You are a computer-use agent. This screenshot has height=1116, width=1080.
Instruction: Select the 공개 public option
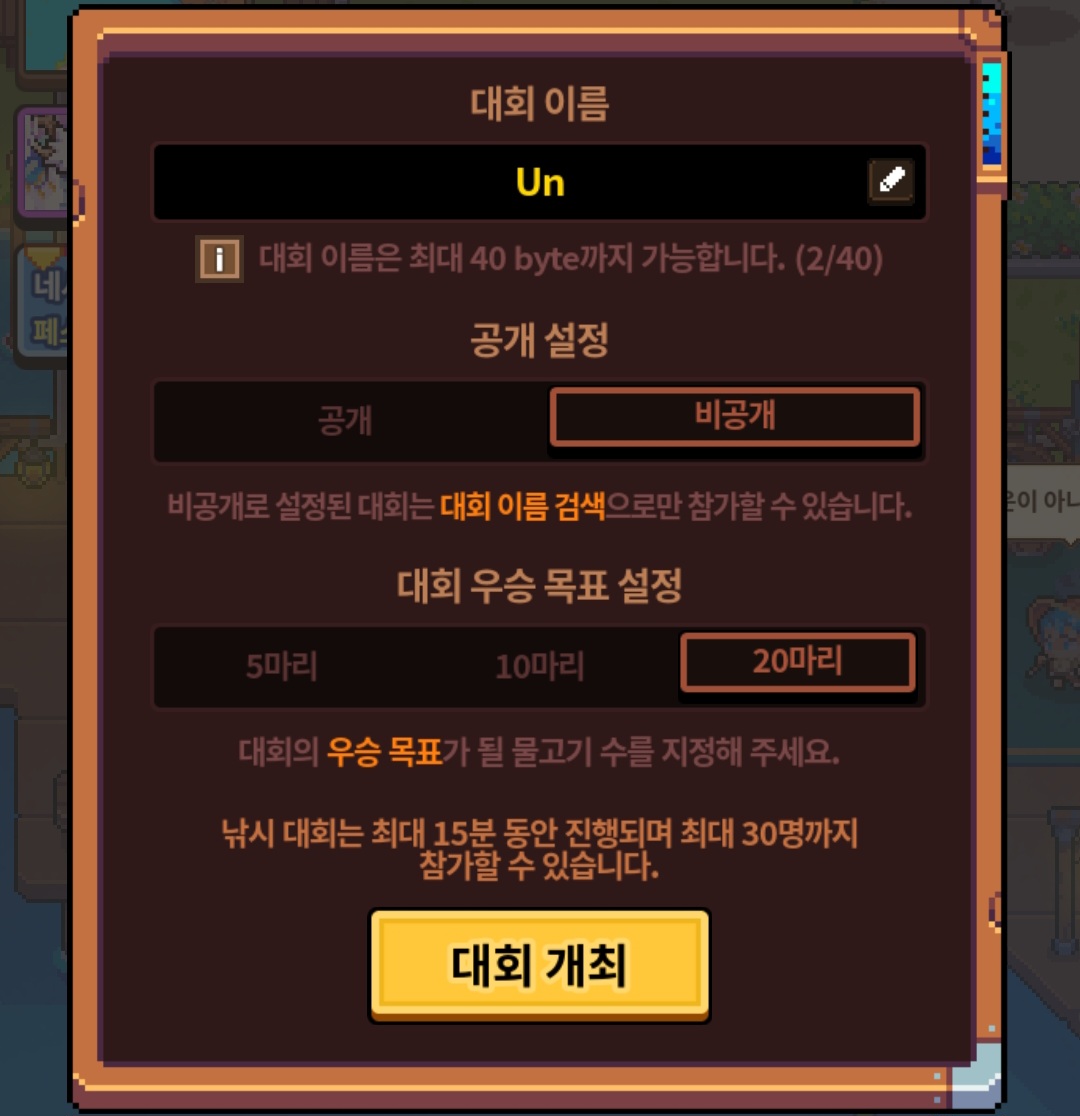coord(345,420)
